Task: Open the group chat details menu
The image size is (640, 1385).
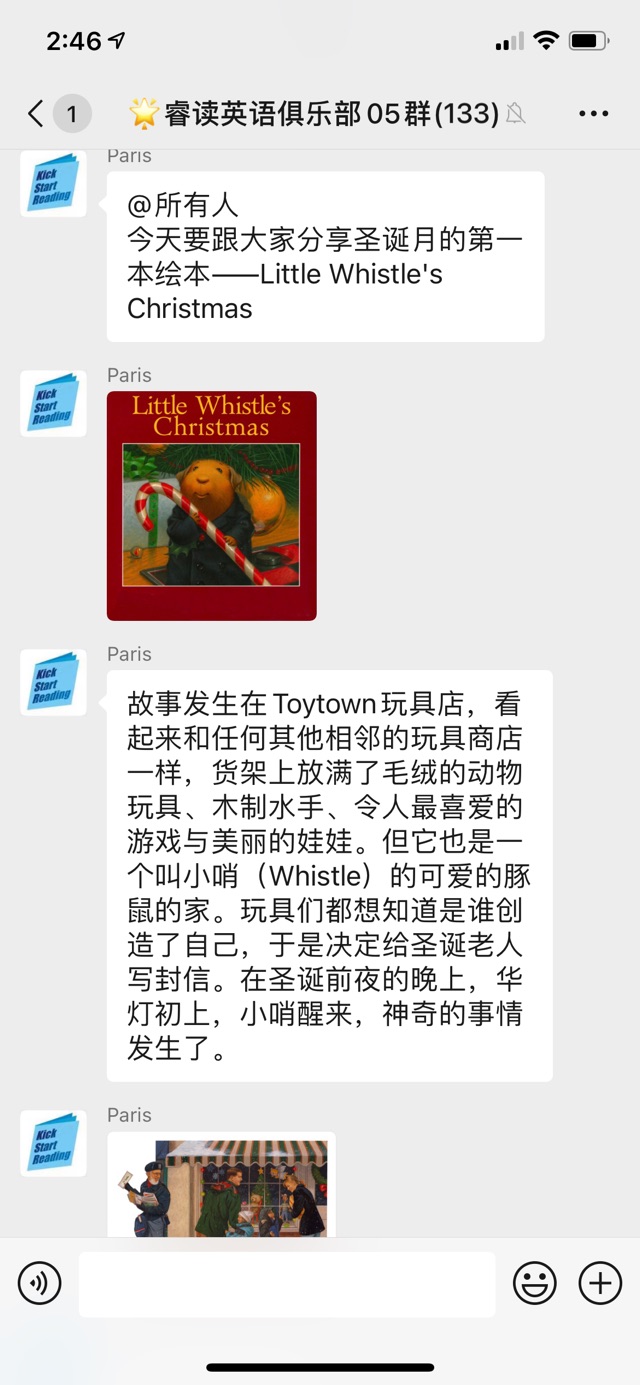Action: click(593, 114)
